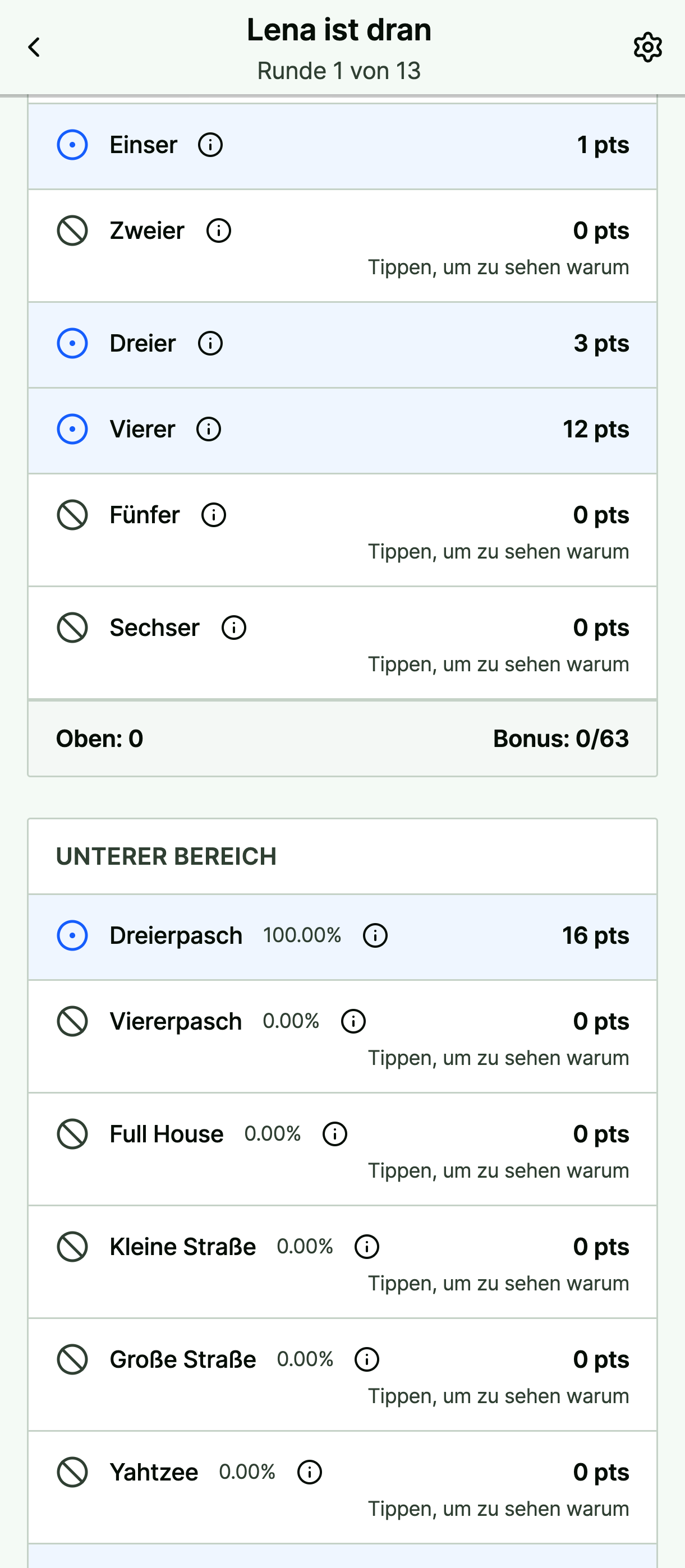View the Yahtzee category info icon
This screenshot has height=1568, width=685.
click(309, 1472)
